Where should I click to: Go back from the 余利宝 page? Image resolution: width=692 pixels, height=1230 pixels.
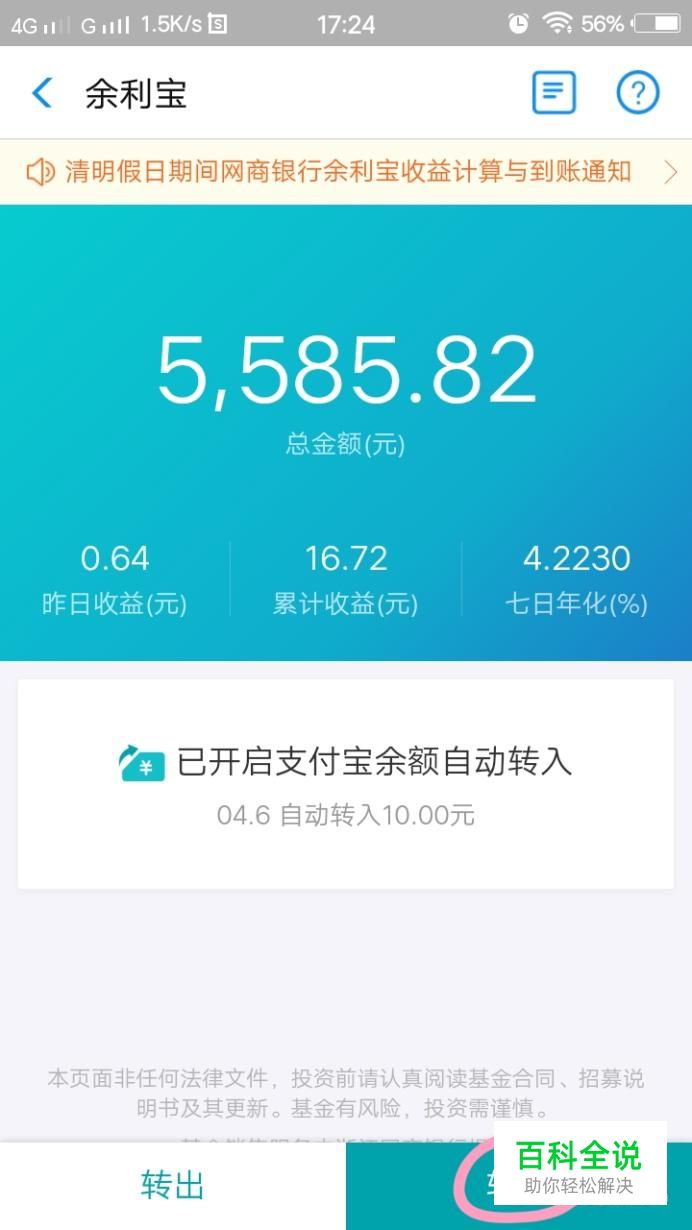pos(42,93)
